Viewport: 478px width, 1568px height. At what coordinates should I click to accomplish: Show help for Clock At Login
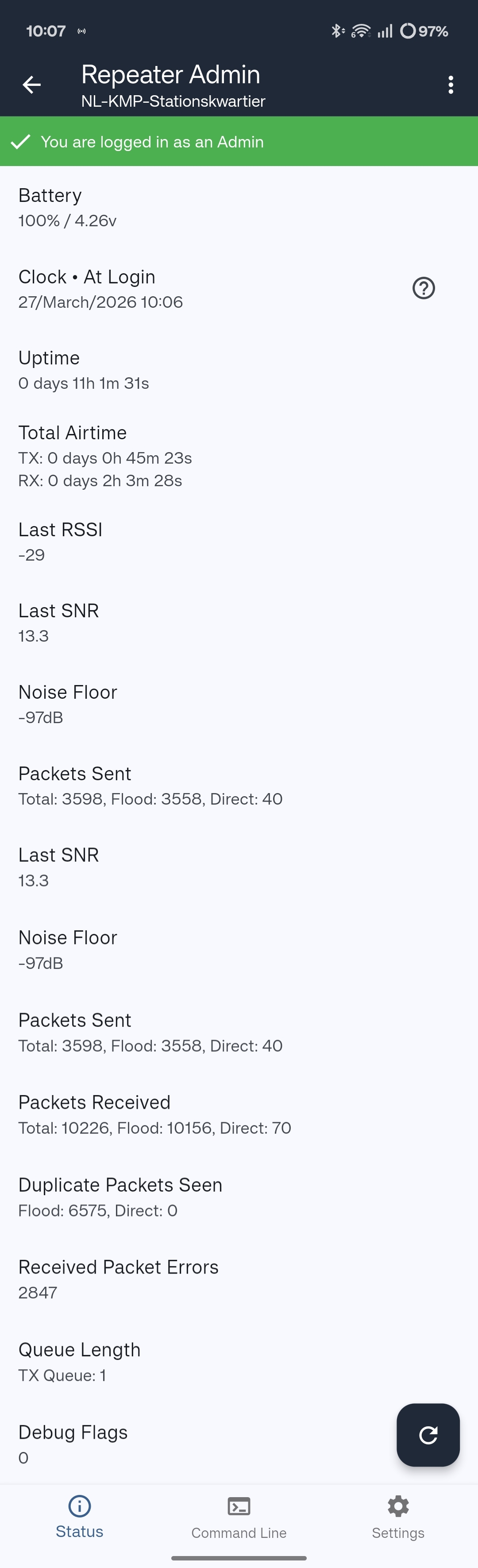(423, 288)
